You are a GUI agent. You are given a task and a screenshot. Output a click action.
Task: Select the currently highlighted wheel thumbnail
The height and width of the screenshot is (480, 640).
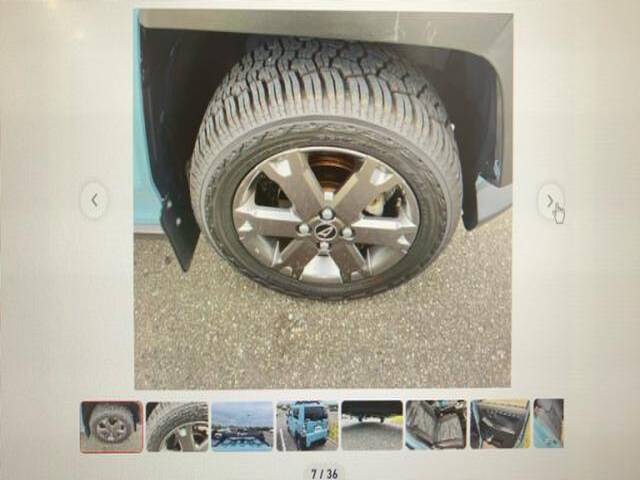click(x=112, y=427)
